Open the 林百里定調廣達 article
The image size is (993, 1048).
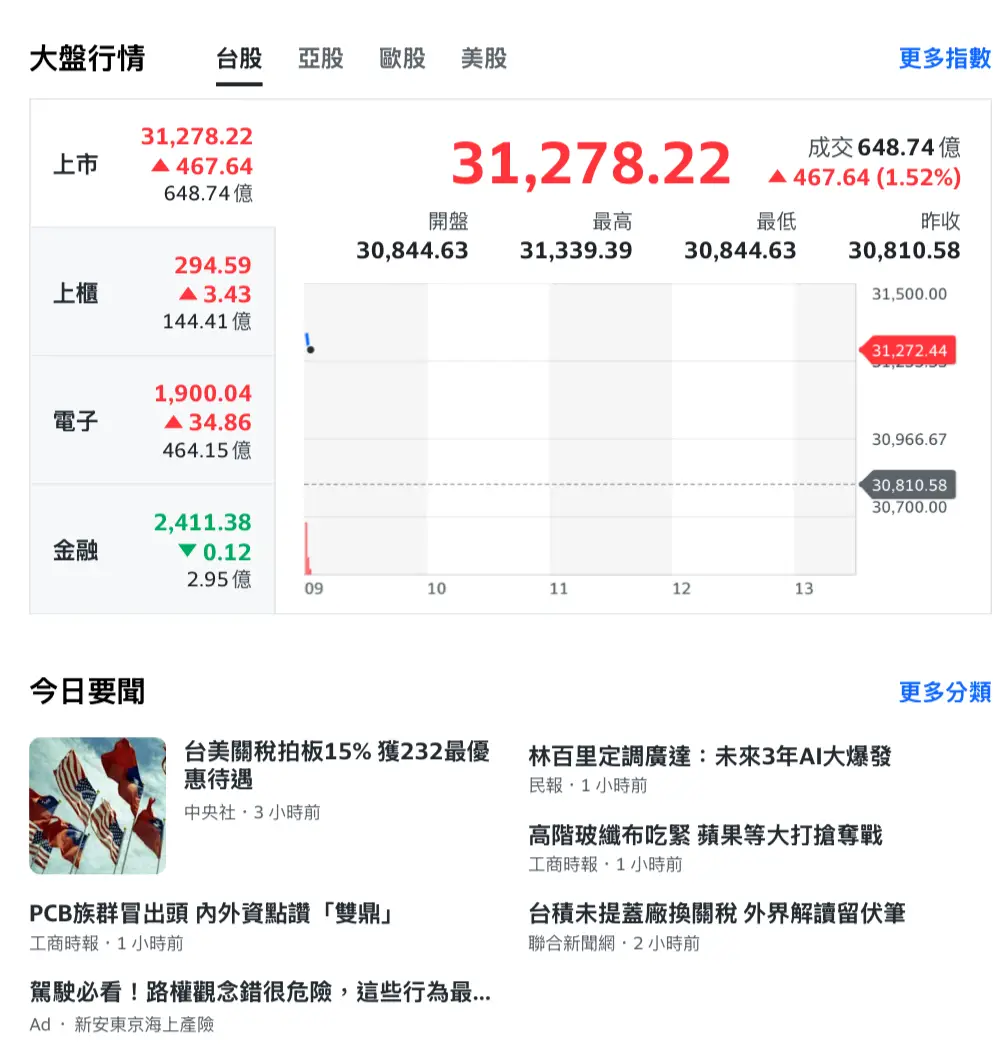[709, 756]
